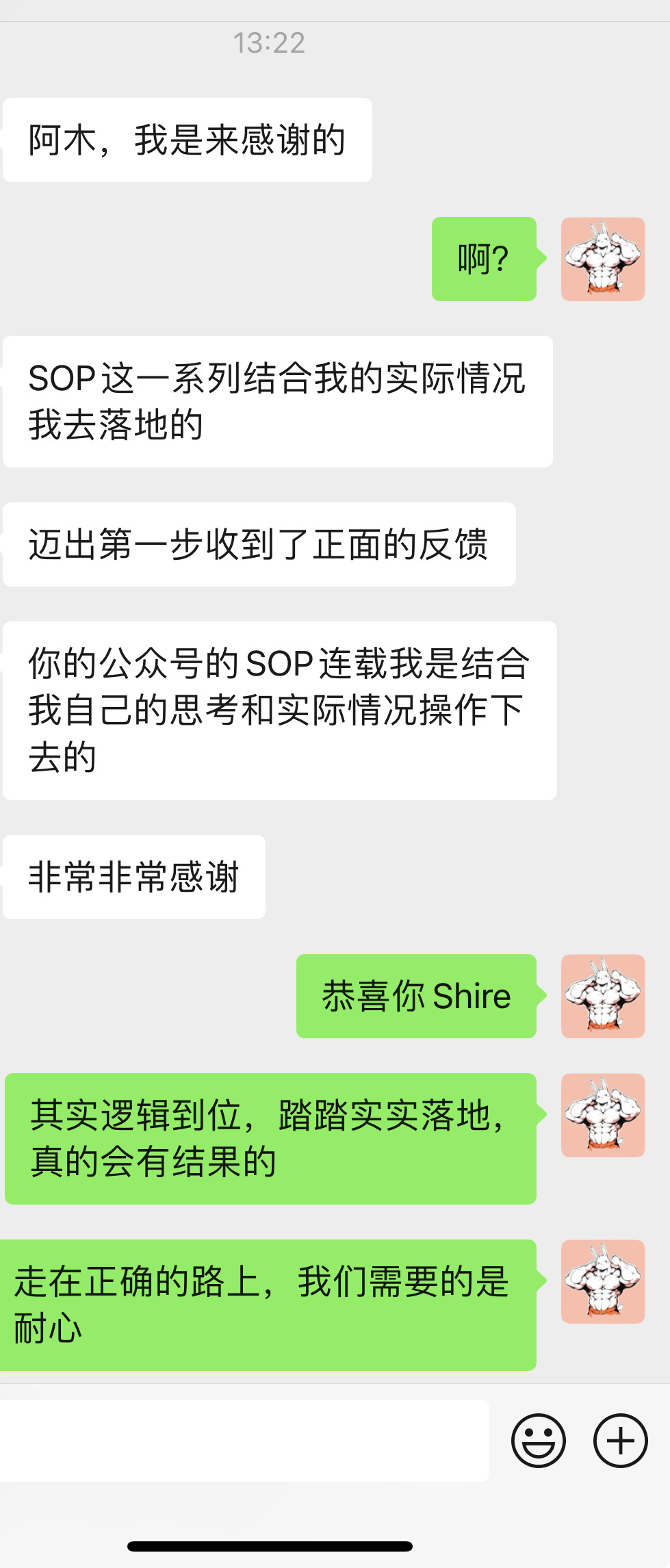Tap the avatar beside 恭喜你 Shire
The height and width of the screenshot is (1568, 670).
pos(603,996)
